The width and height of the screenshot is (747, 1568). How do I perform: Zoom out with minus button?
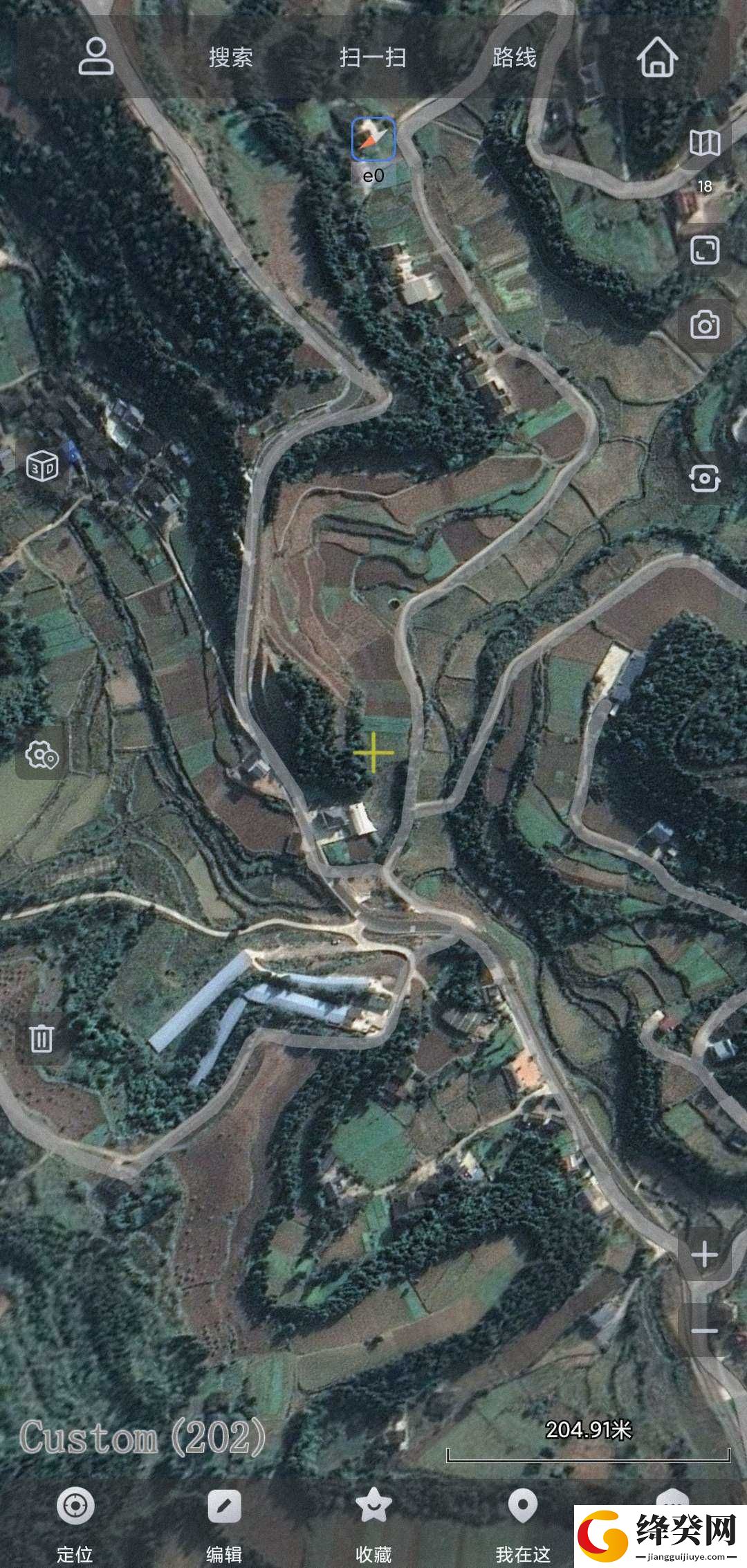click(x=705, y=1330)
